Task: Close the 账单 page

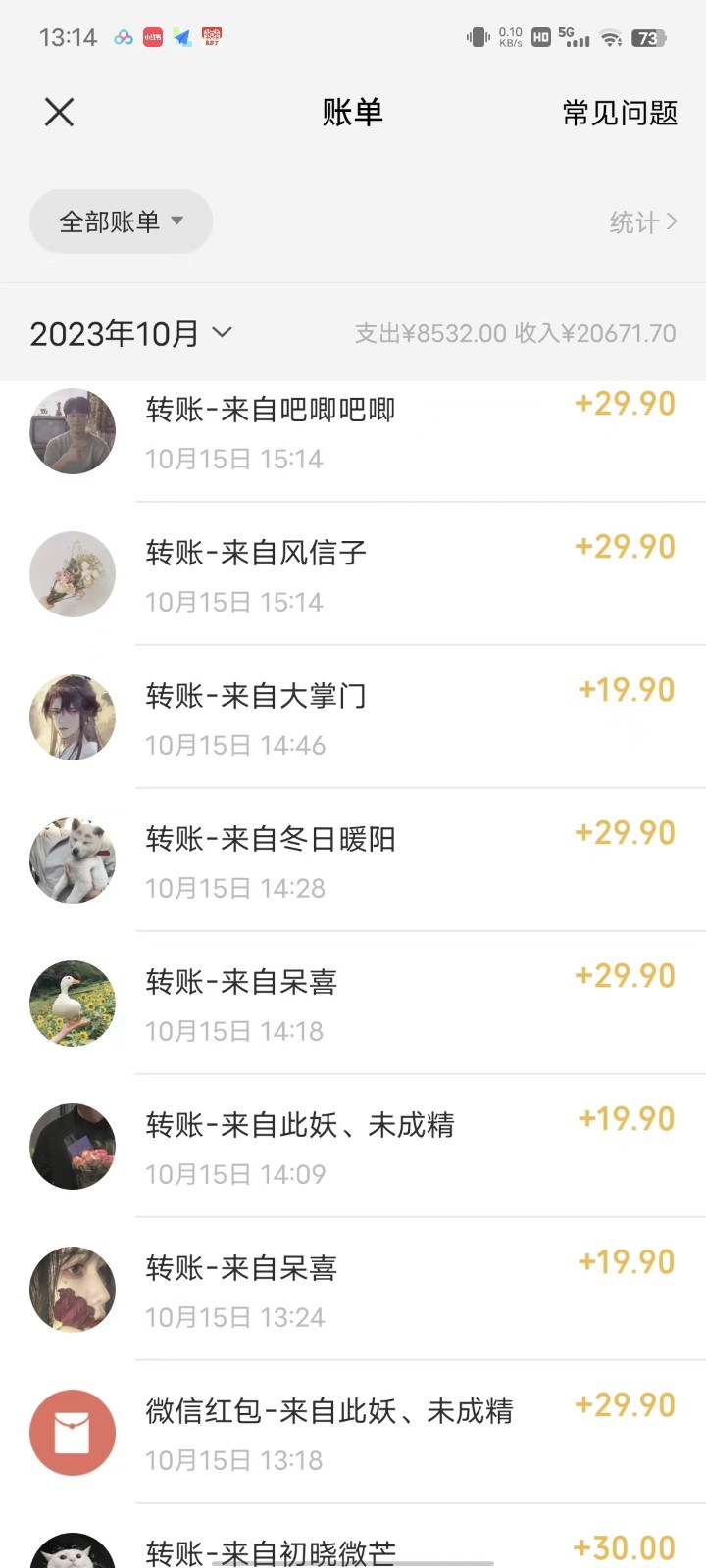Action: (x=59, y=113)
